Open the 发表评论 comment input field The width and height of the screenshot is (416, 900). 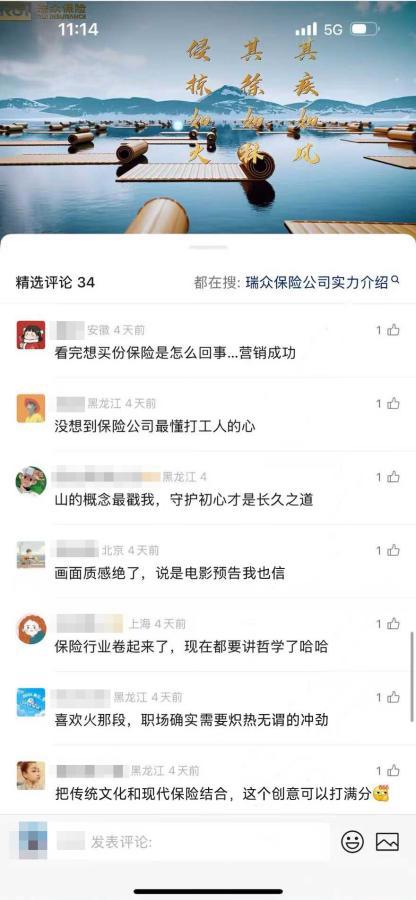point(192,842)
